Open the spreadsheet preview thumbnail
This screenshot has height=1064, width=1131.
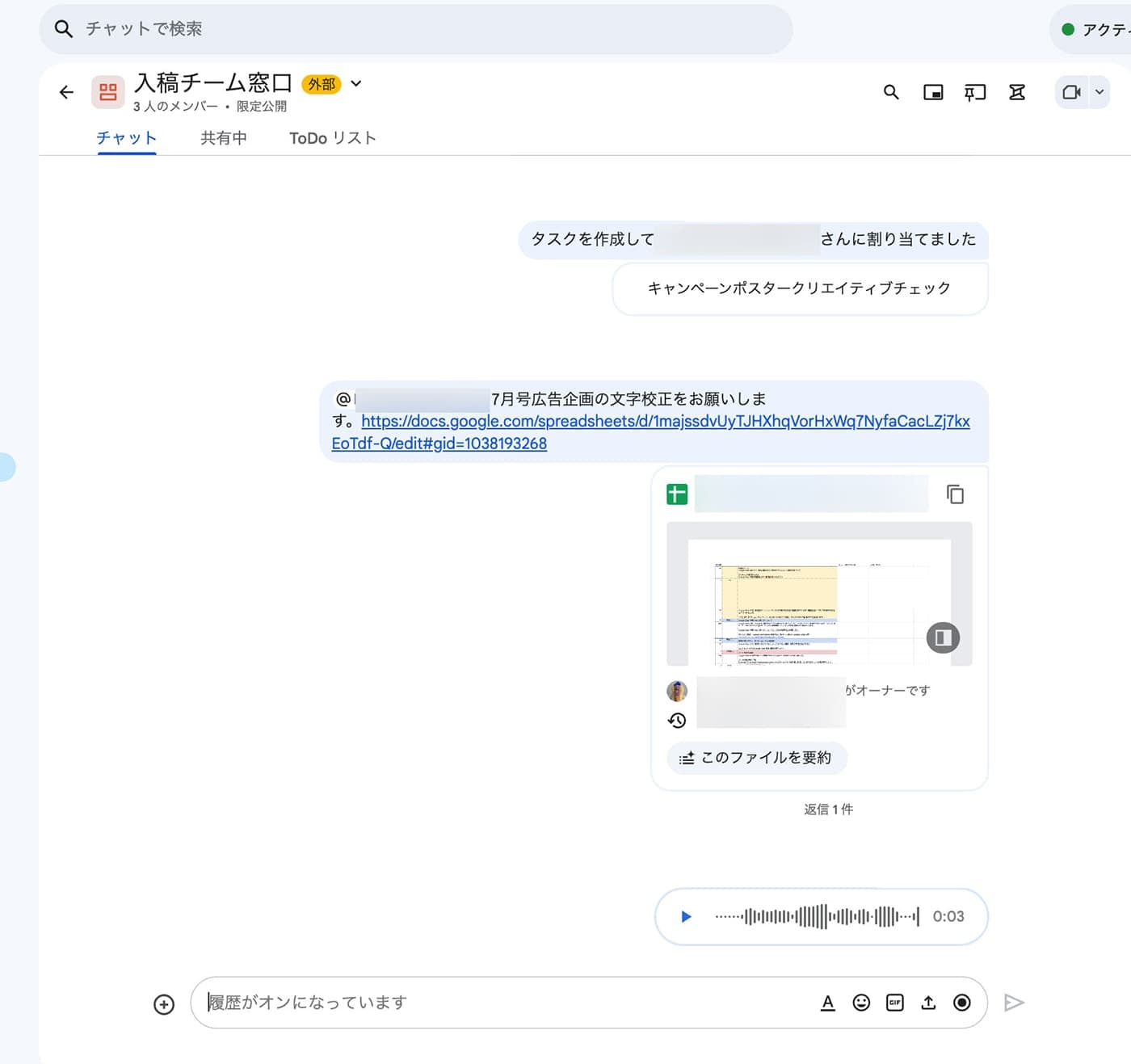pyautogui.click(x=818, y=594)
